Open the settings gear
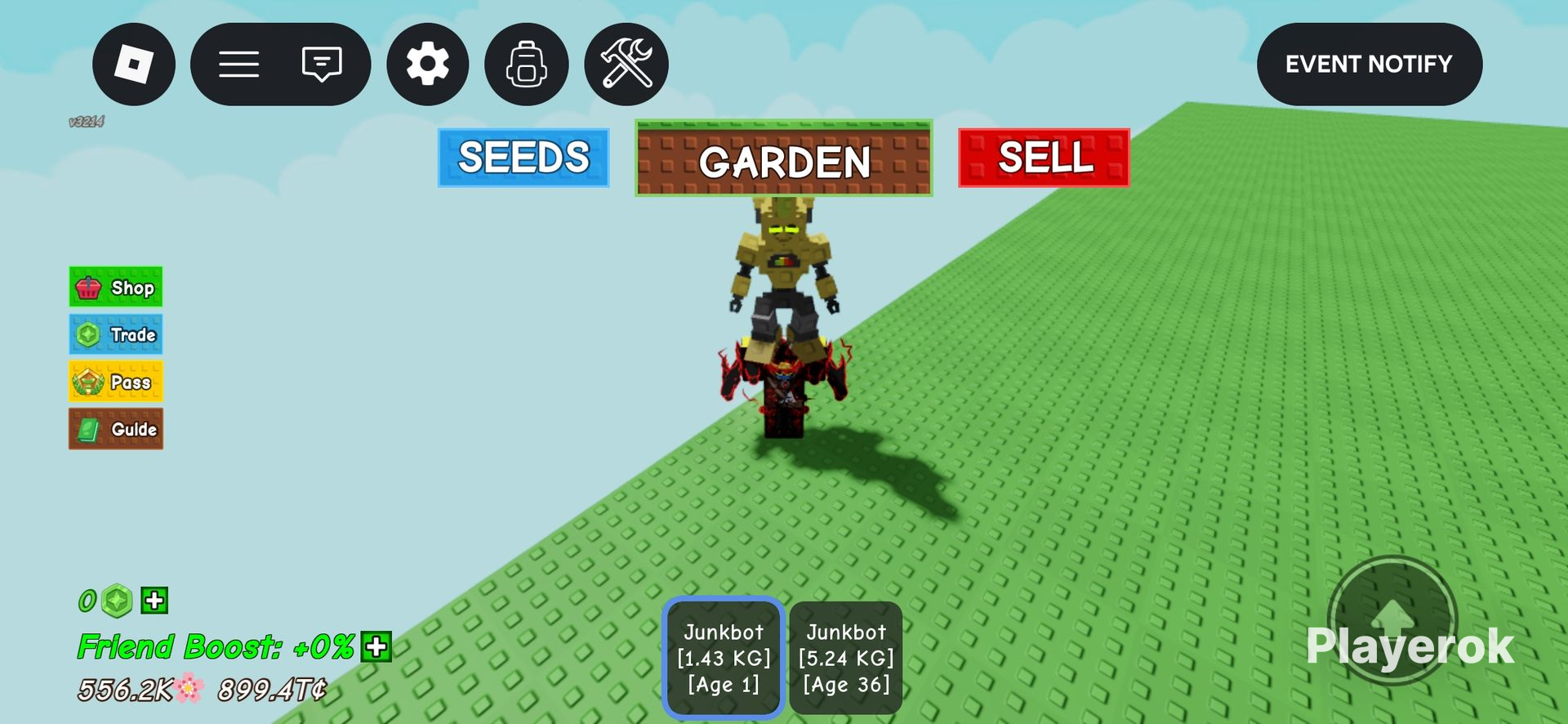 click(x=428, y=64)
